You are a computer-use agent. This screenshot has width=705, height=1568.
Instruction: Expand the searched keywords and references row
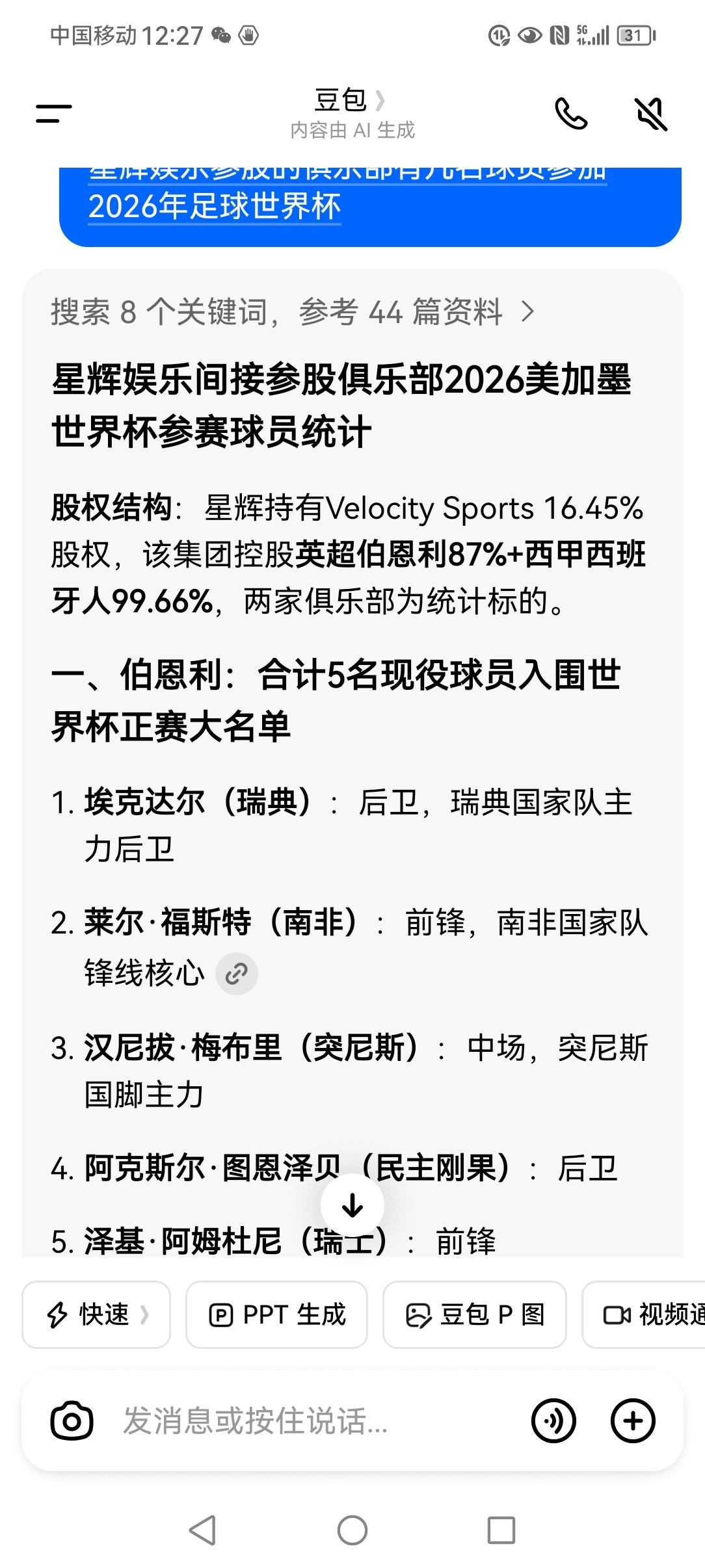(x=293, y=311)
